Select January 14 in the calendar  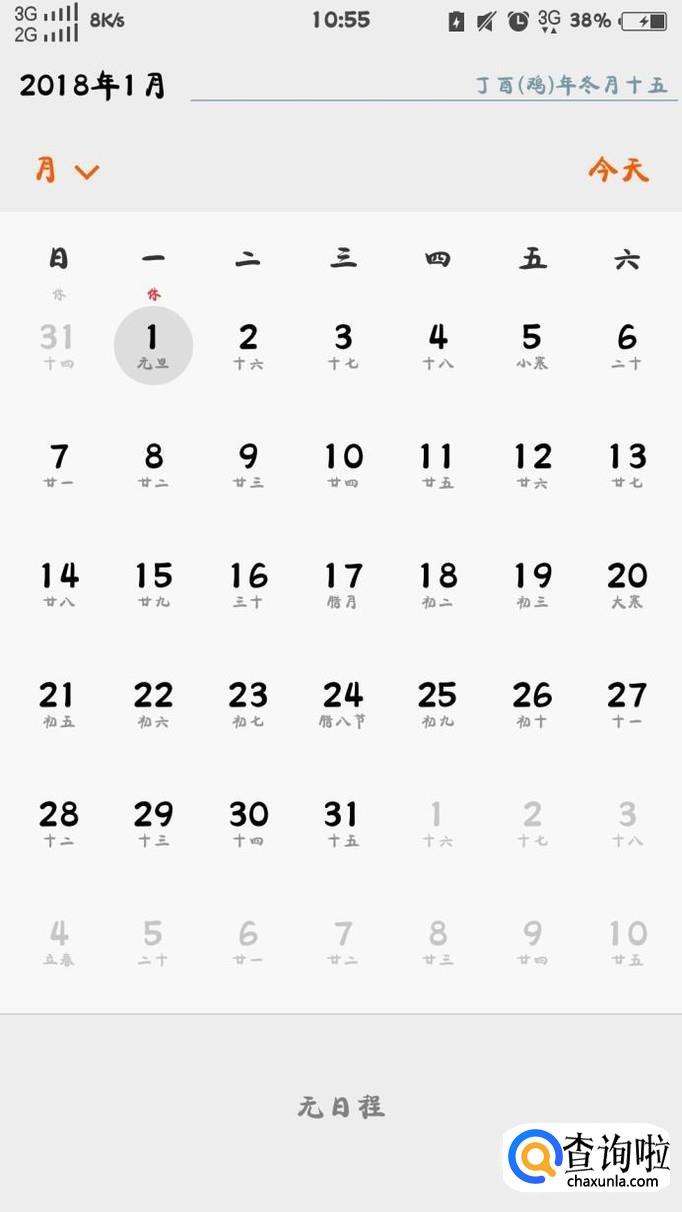(59, 584)
